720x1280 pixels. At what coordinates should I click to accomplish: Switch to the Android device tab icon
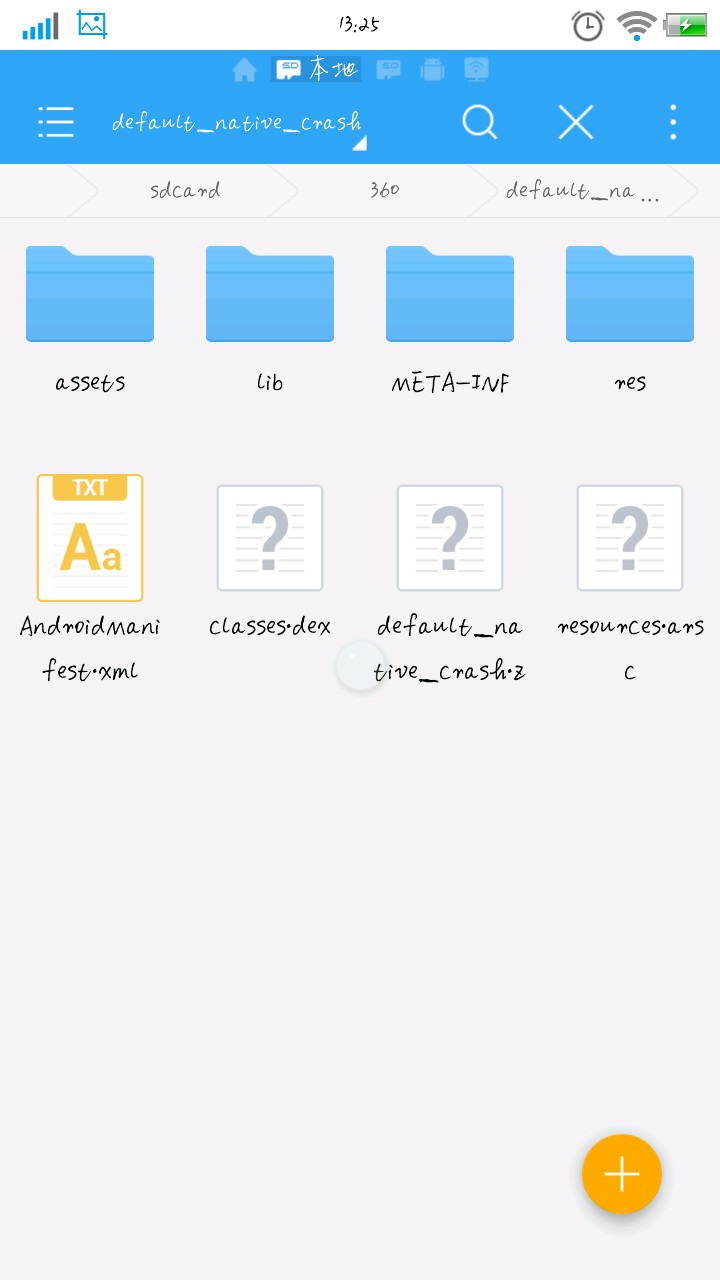point(432,69)
